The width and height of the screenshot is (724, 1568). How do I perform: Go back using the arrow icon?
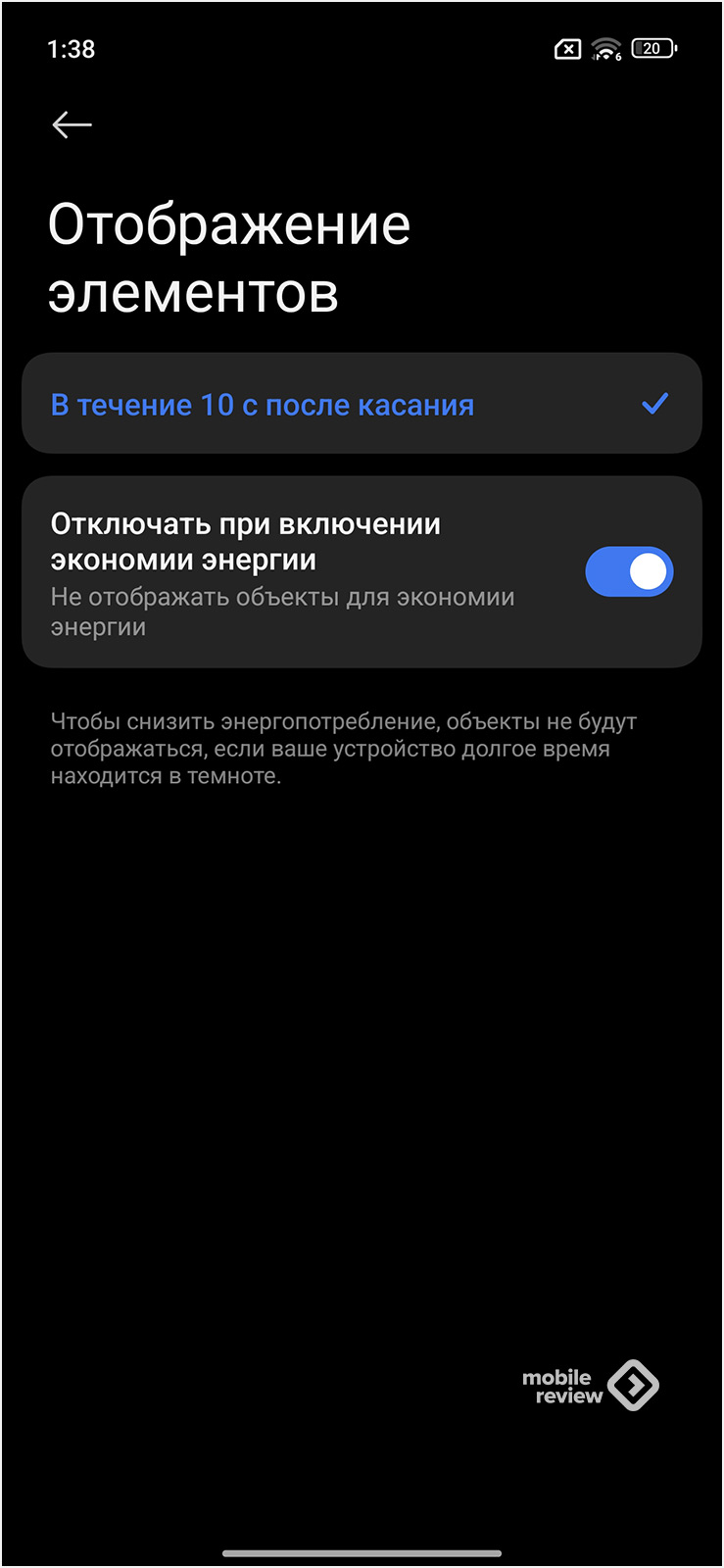(72, 124)
